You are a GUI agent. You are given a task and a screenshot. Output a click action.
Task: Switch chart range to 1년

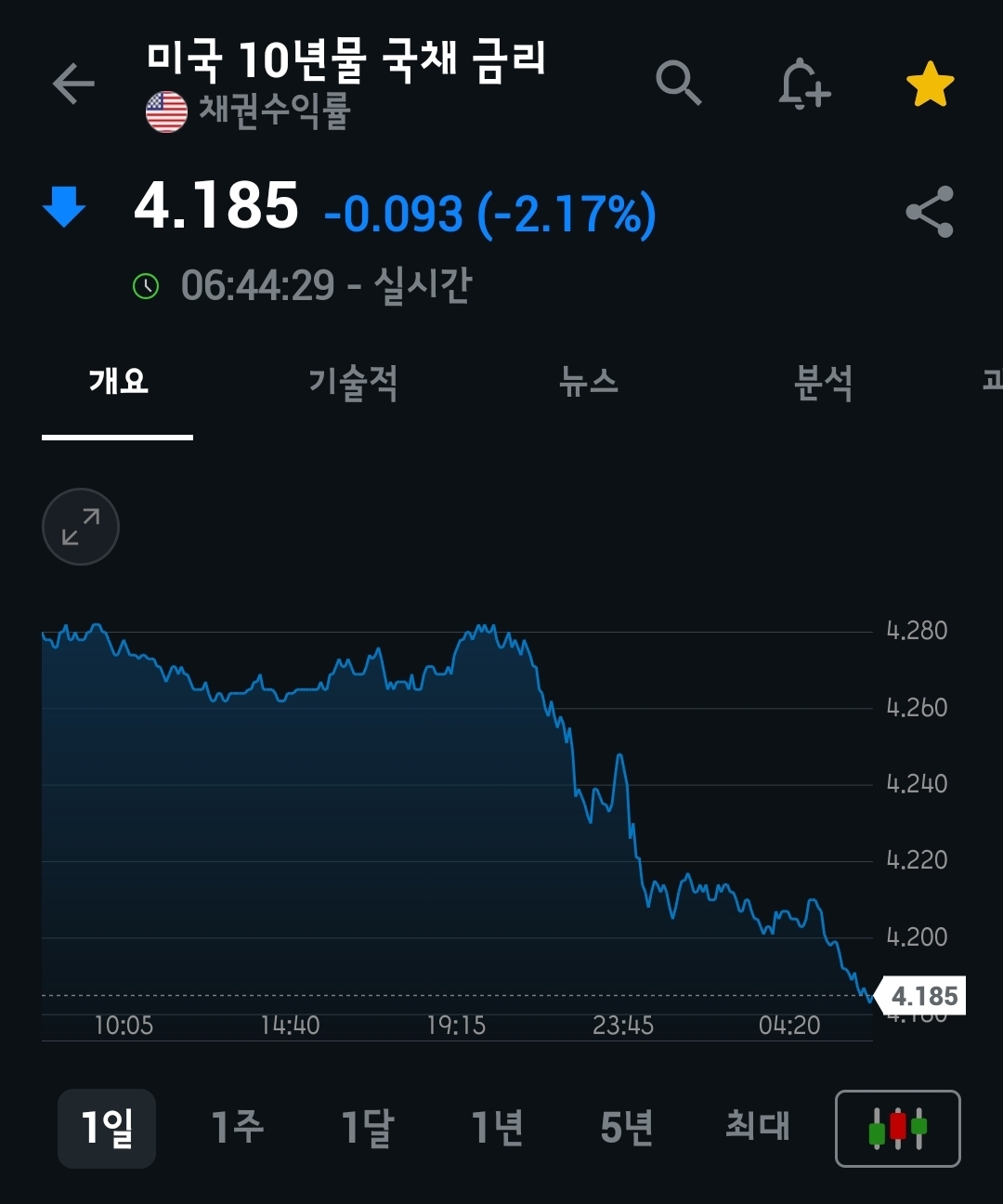coord(498,1128)
